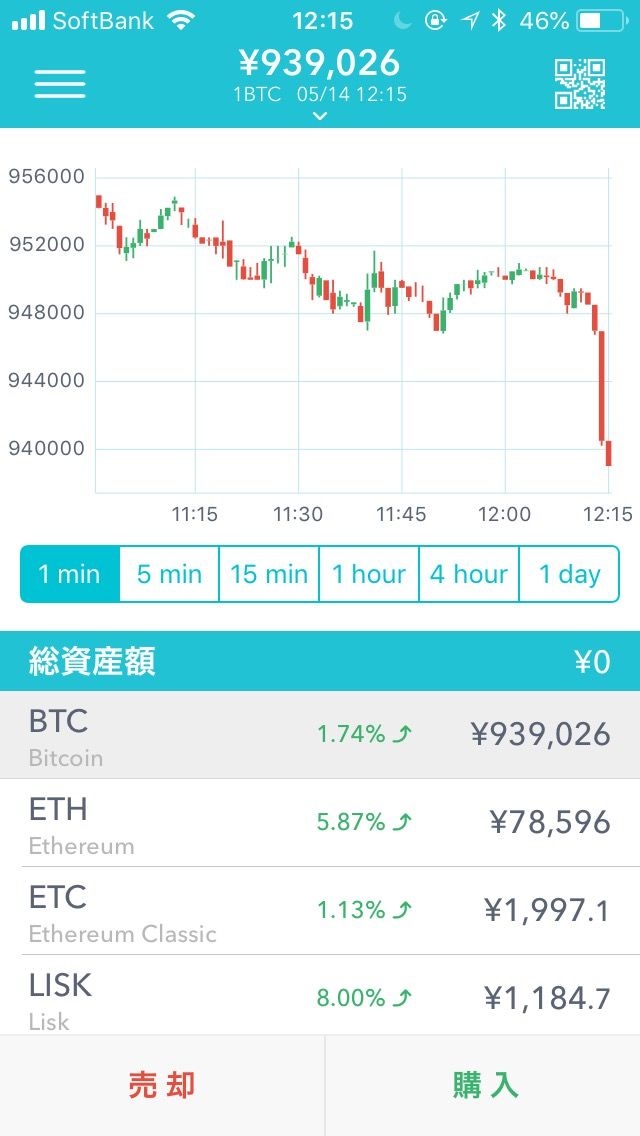Tap the 売却 sell button
The image size is (640, 1136).
(162, 1085)
